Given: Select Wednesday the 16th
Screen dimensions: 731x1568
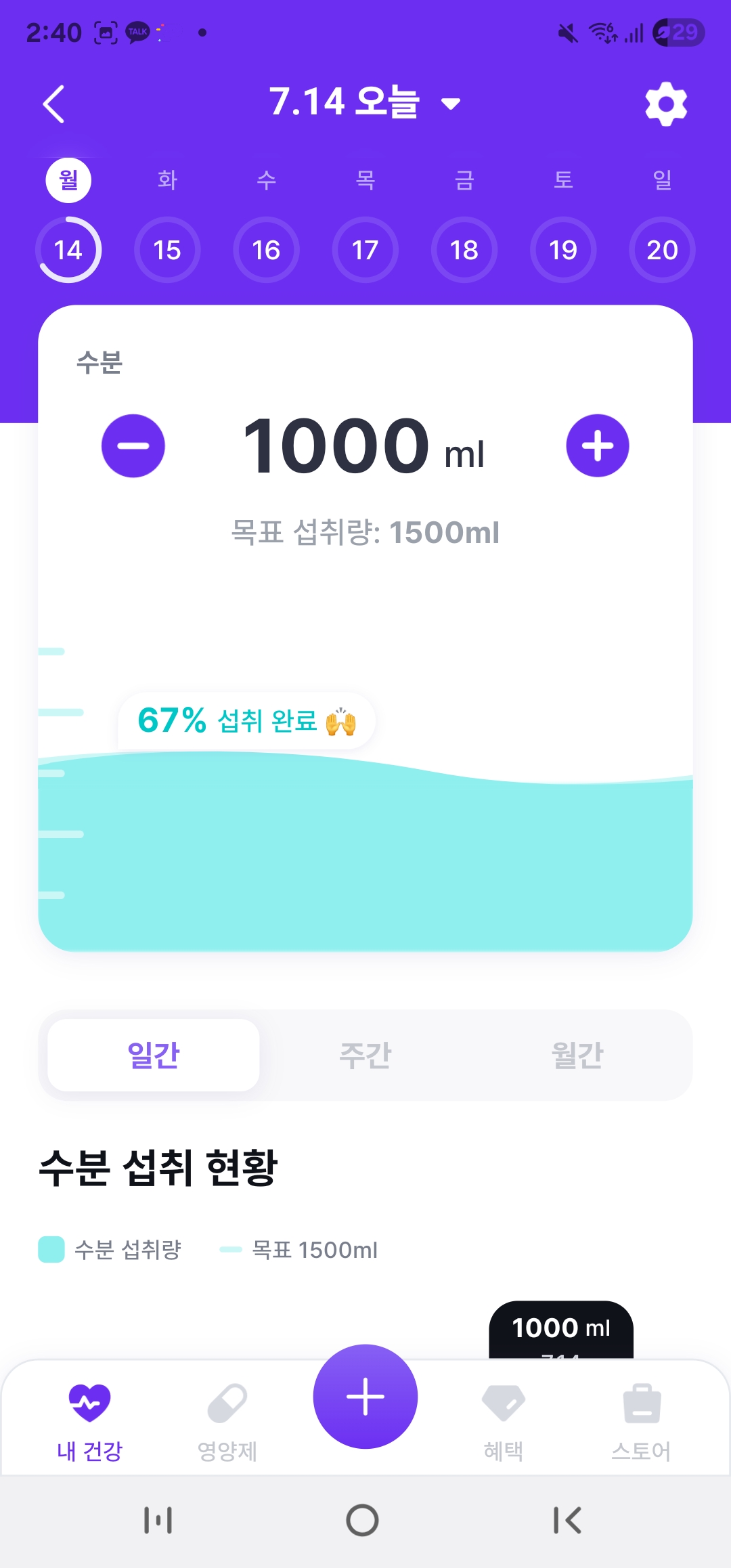Looking at the screenshot, I should point(266,250).
